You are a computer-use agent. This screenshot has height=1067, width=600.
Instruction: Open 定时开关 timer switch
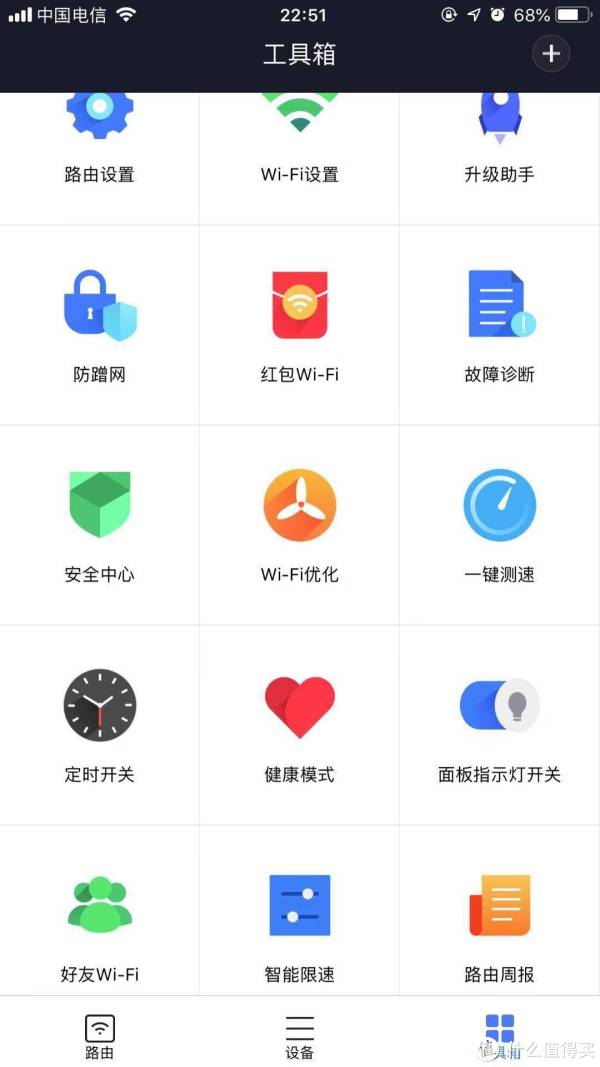click(99, 725)
